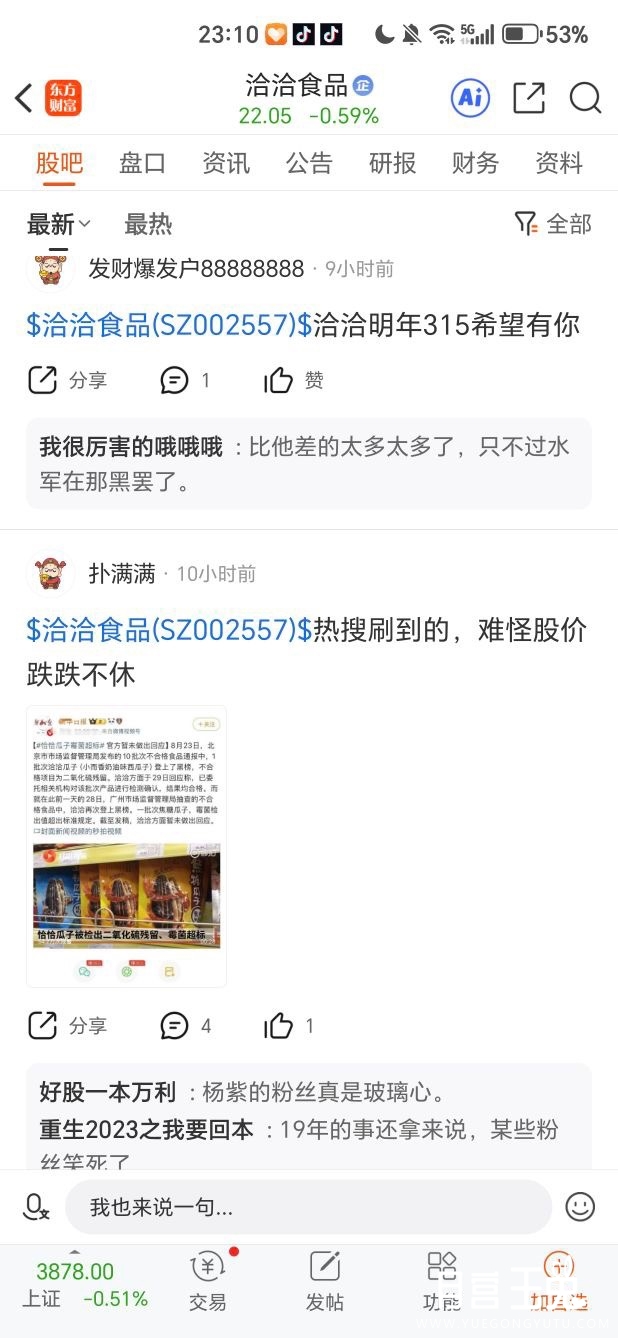Open search with the magnifier icon

click(585, 98)
